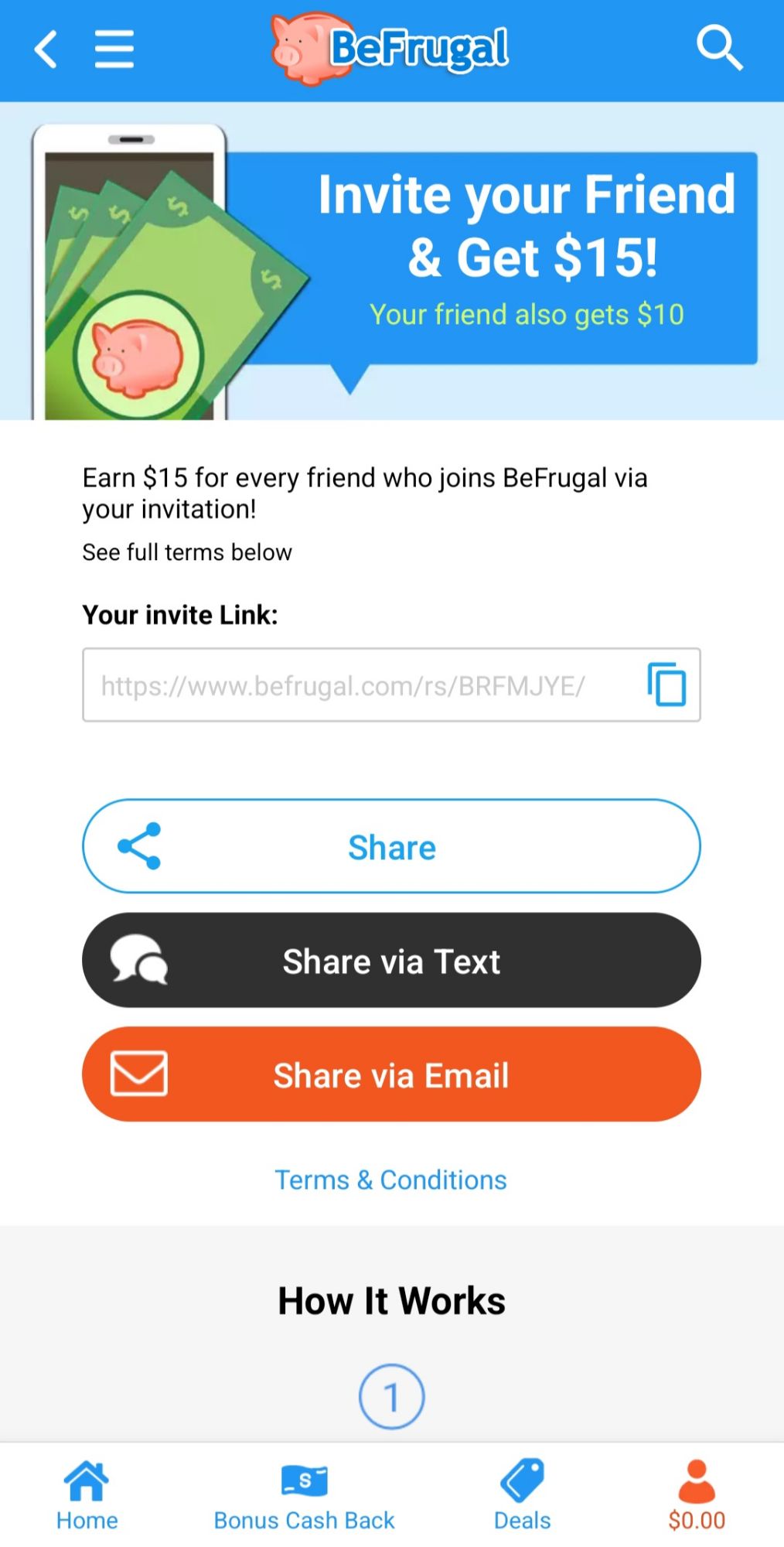Click the chat bubbles icon on Share via Text
The height and width of the screenshot is (1547, 784).
[x=139, y=960]
